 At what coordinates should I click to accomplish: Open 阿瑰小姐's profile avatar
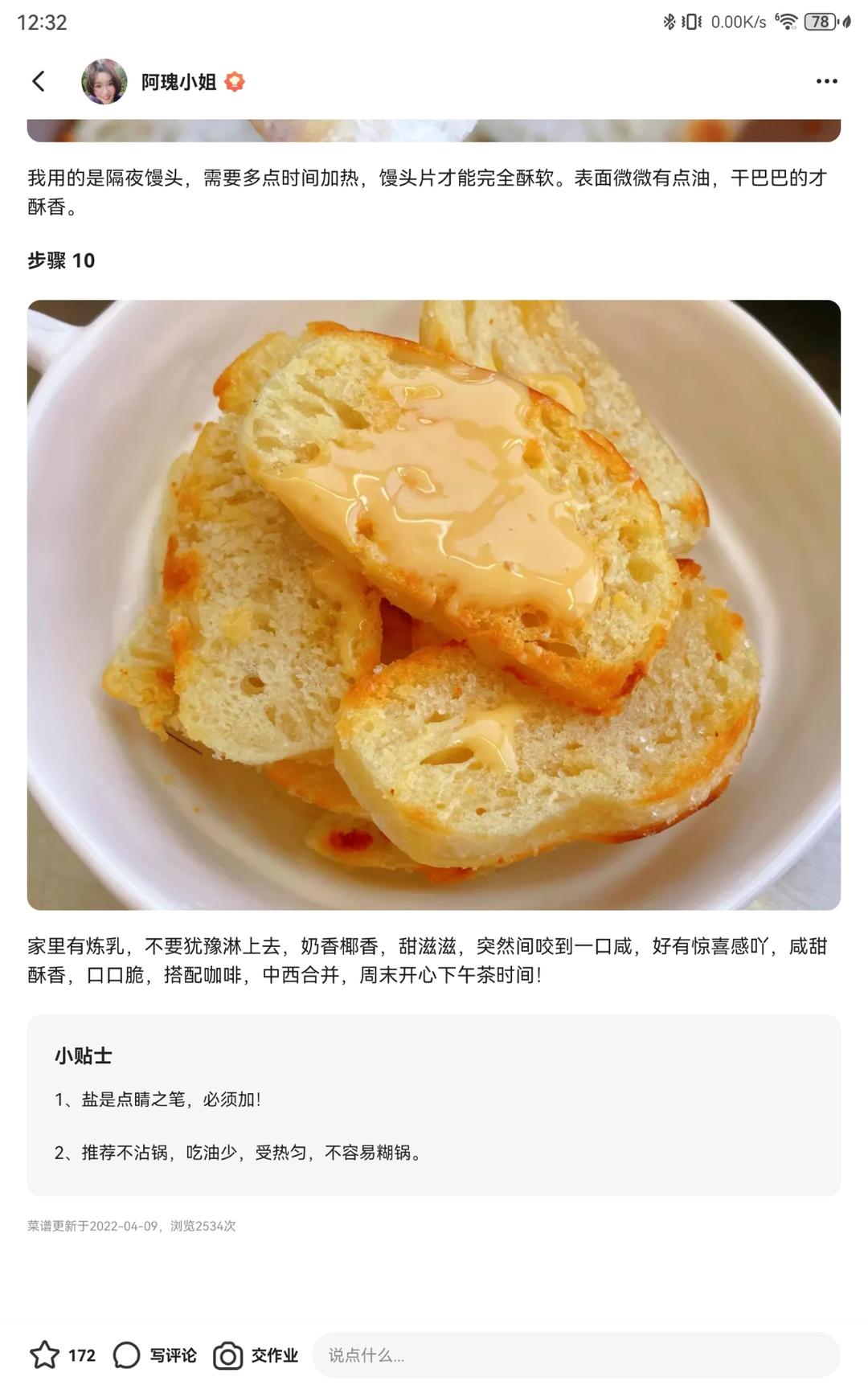pos(104,81)
